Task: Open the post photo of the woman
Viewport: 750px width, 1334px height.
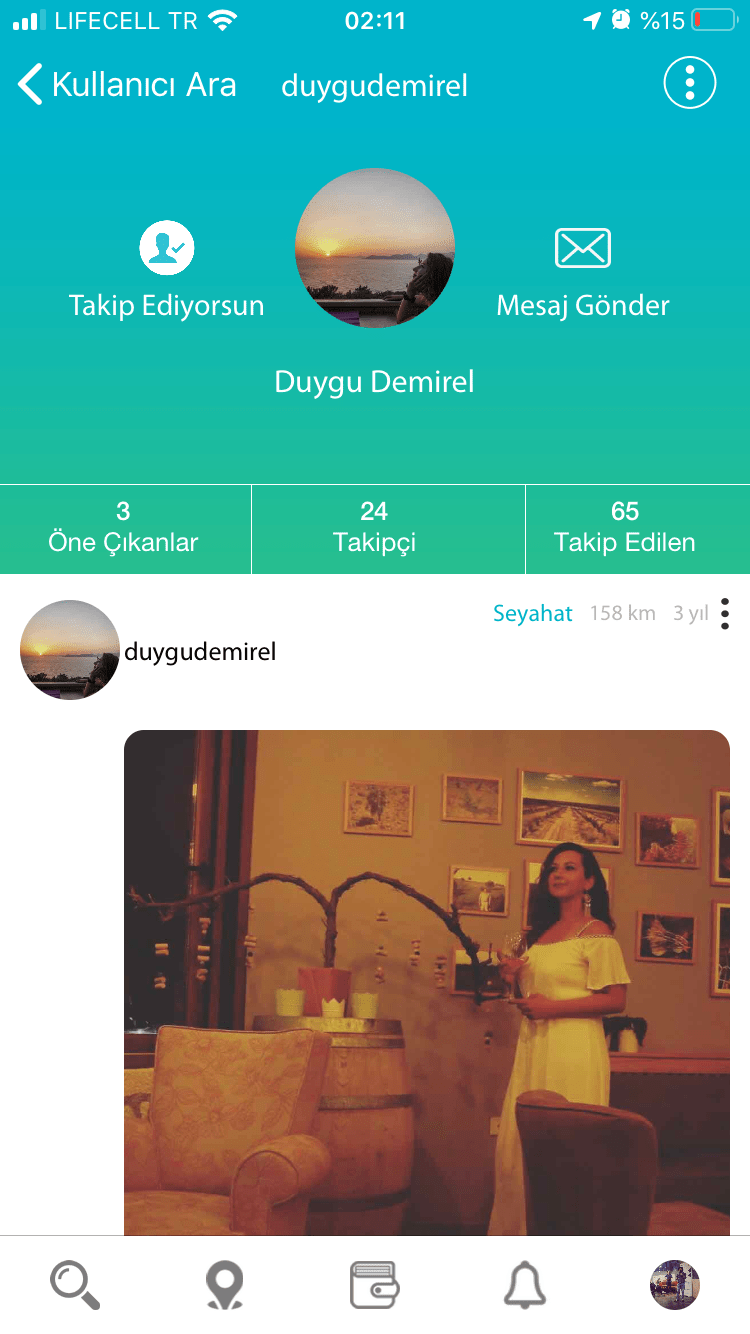Action: pyautogui.click(x=427, y=982)
